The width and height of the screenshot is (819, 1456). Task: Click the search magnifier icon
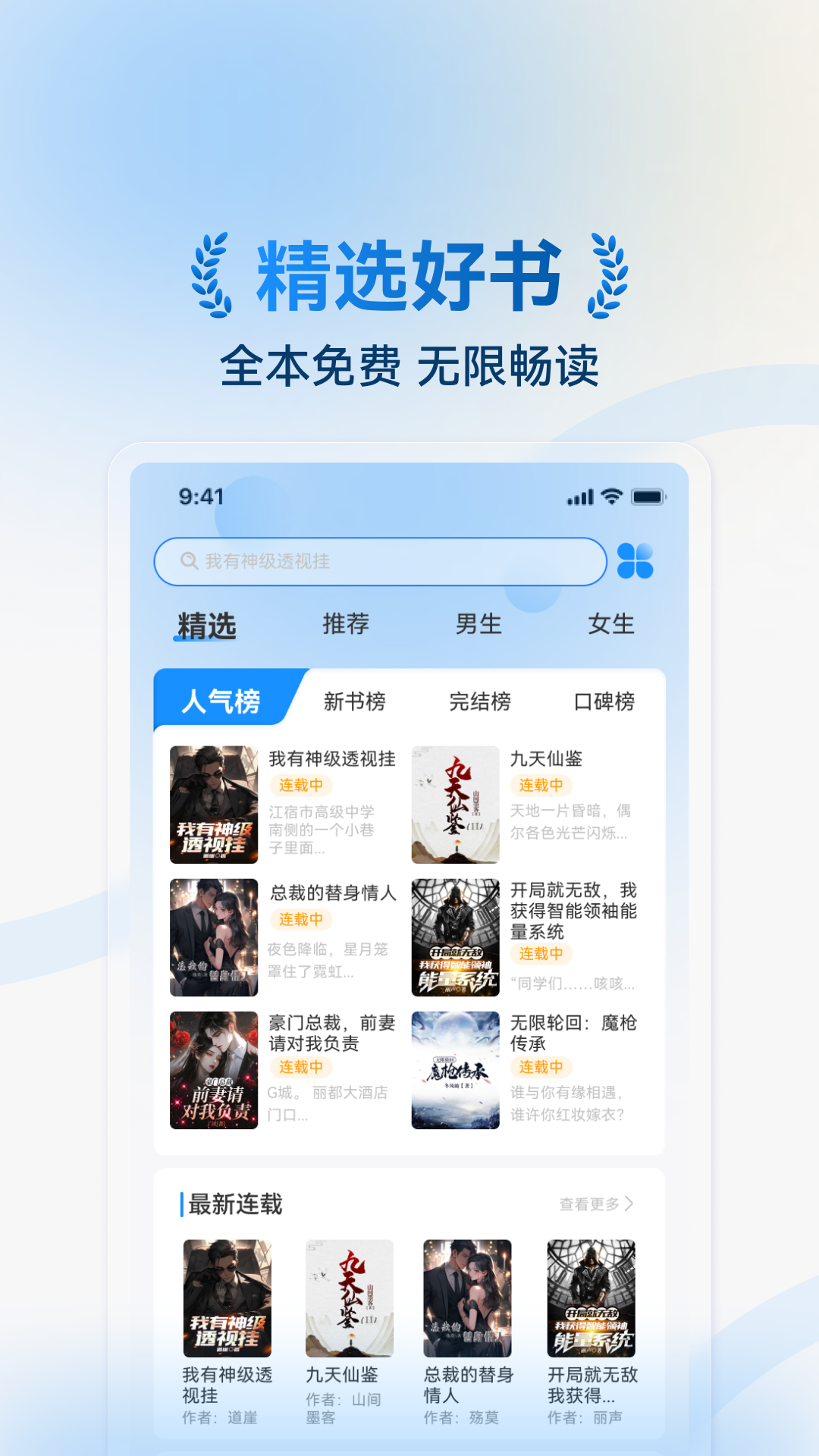tap(187, 563)
